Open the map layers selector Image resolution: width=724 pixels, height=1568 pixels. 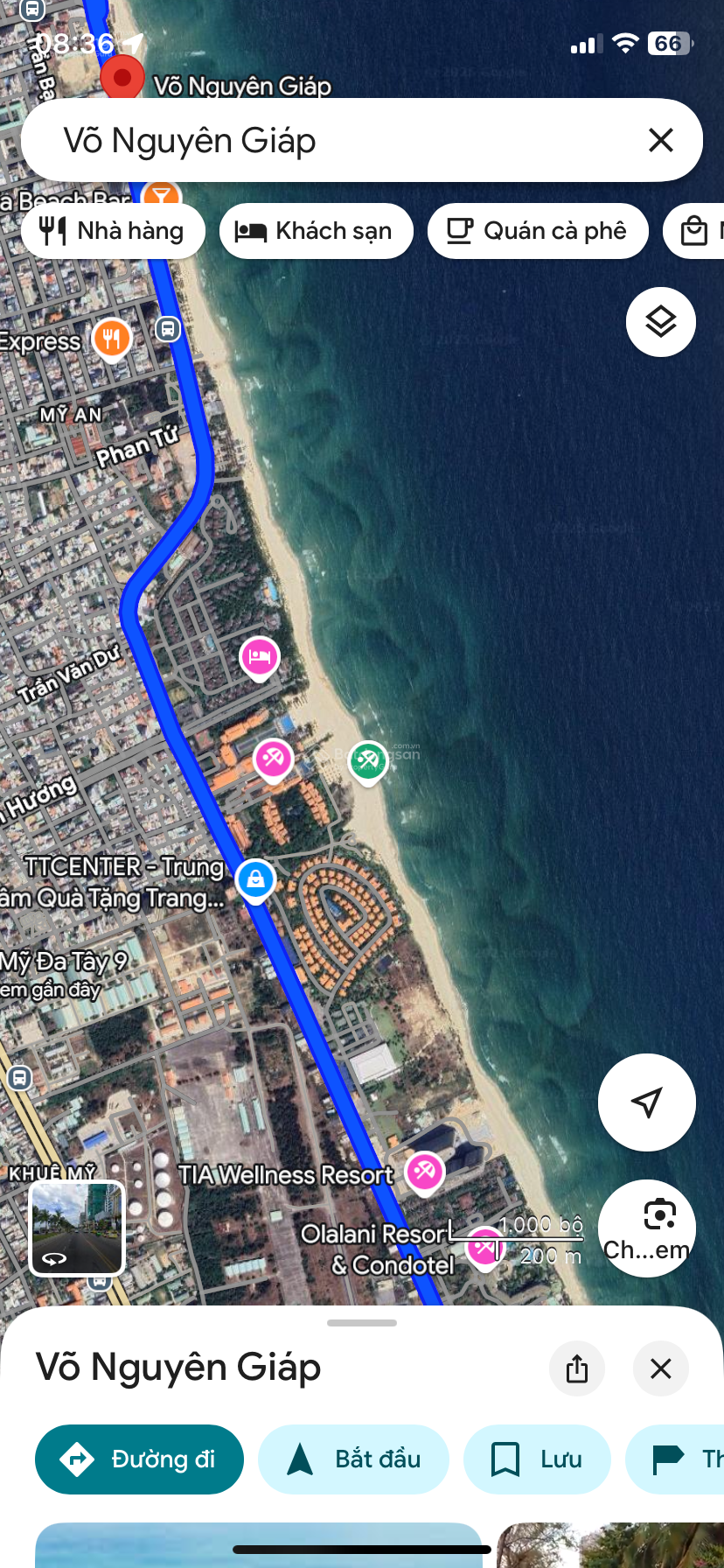661,322
